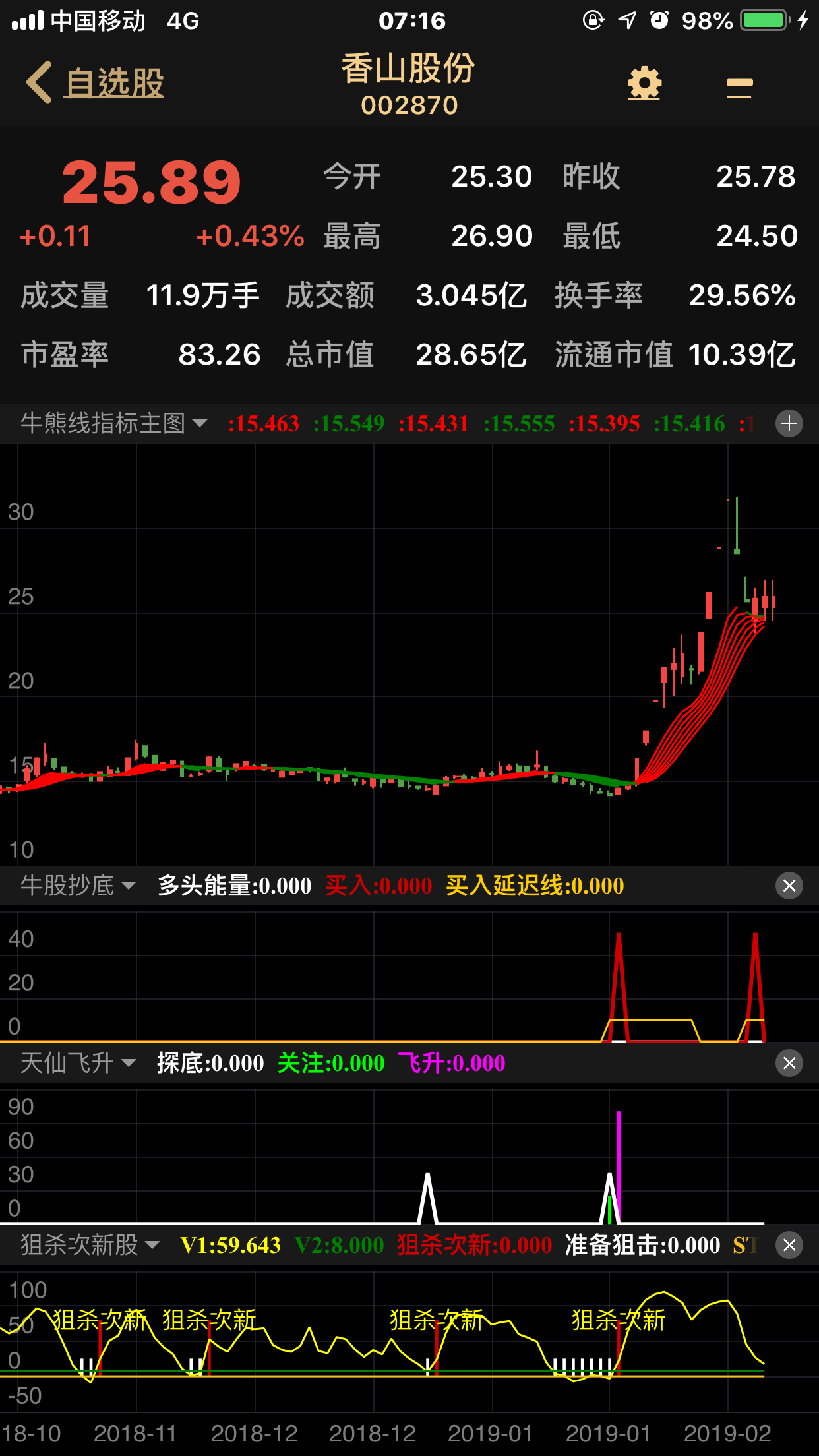Image resolution: width=819 pixels, height=1456 pixels.
Task: Close the 牛股抄底 indicator panel
Action: 789,886
